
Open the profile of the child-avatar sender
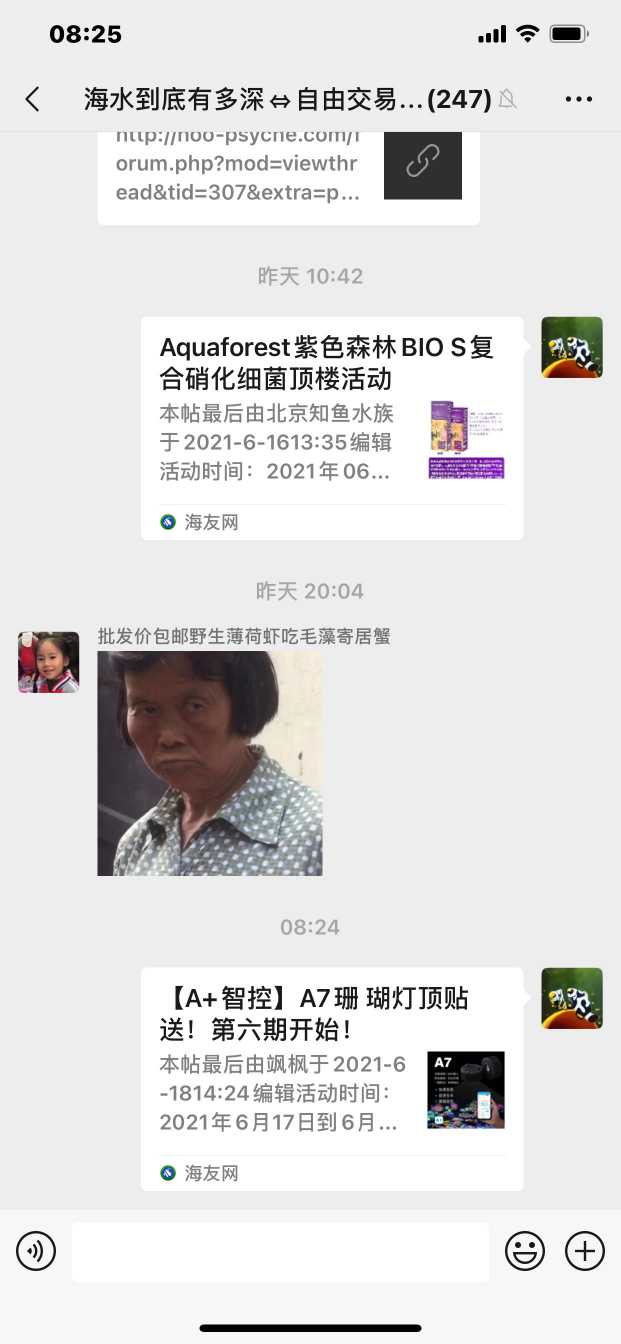click(x=48, y=662)
